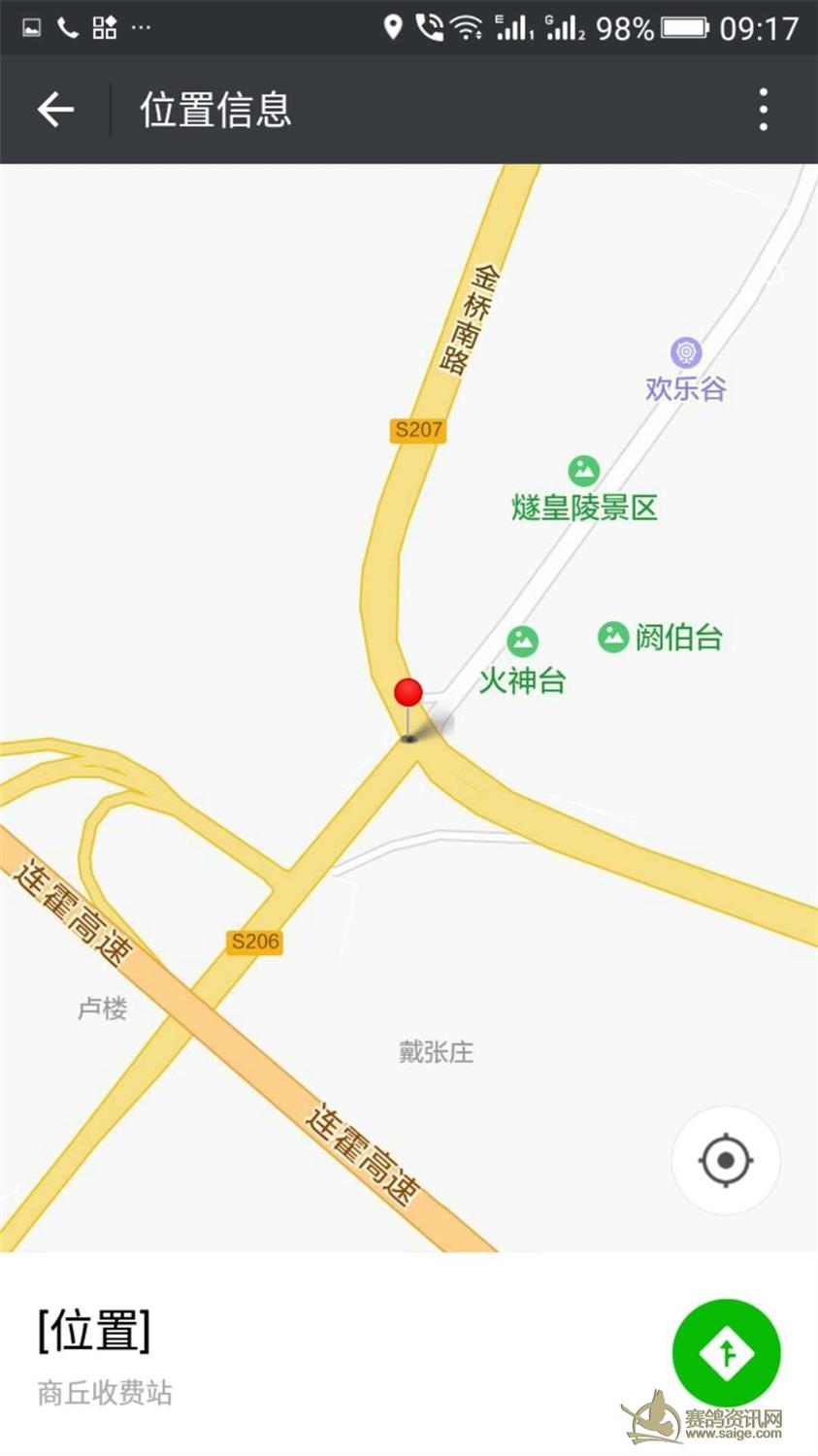The height and width of the screenshot is (1456, 818).
Task: Go back from 位置信息 screen
Action: click(55, 109)
